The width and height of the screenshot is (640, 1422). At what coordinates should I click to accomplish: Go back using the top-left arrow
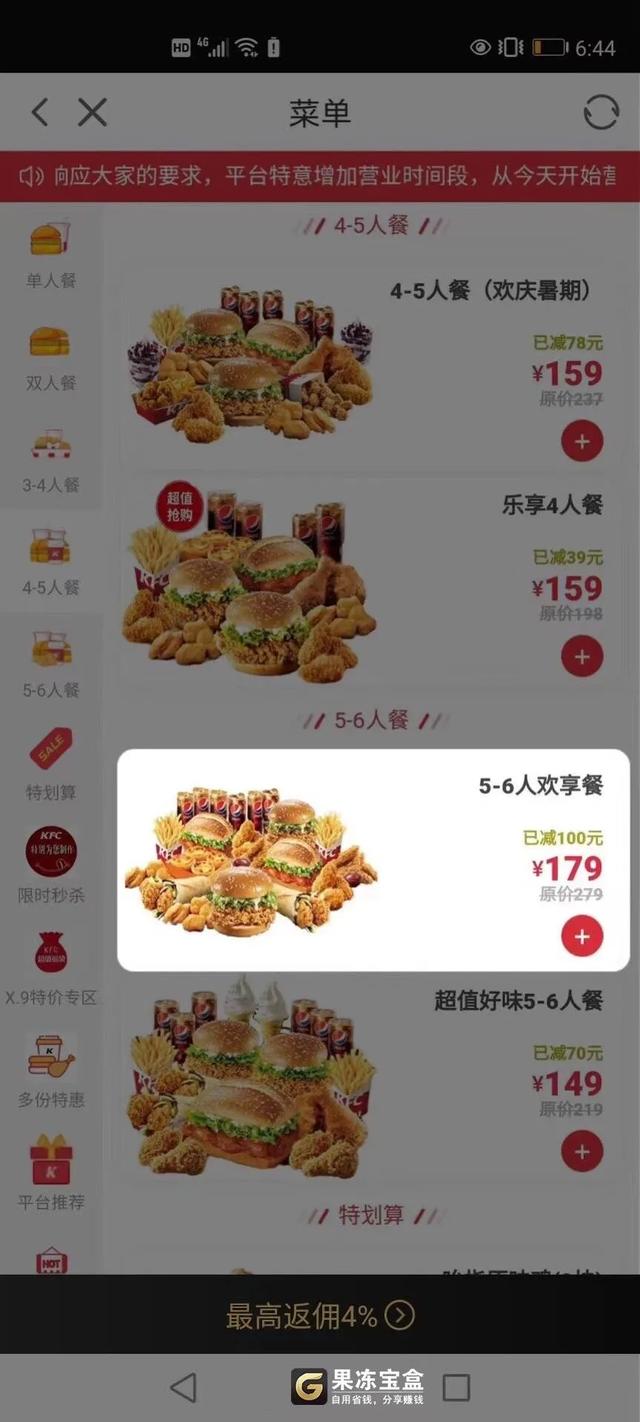(40, 112)
